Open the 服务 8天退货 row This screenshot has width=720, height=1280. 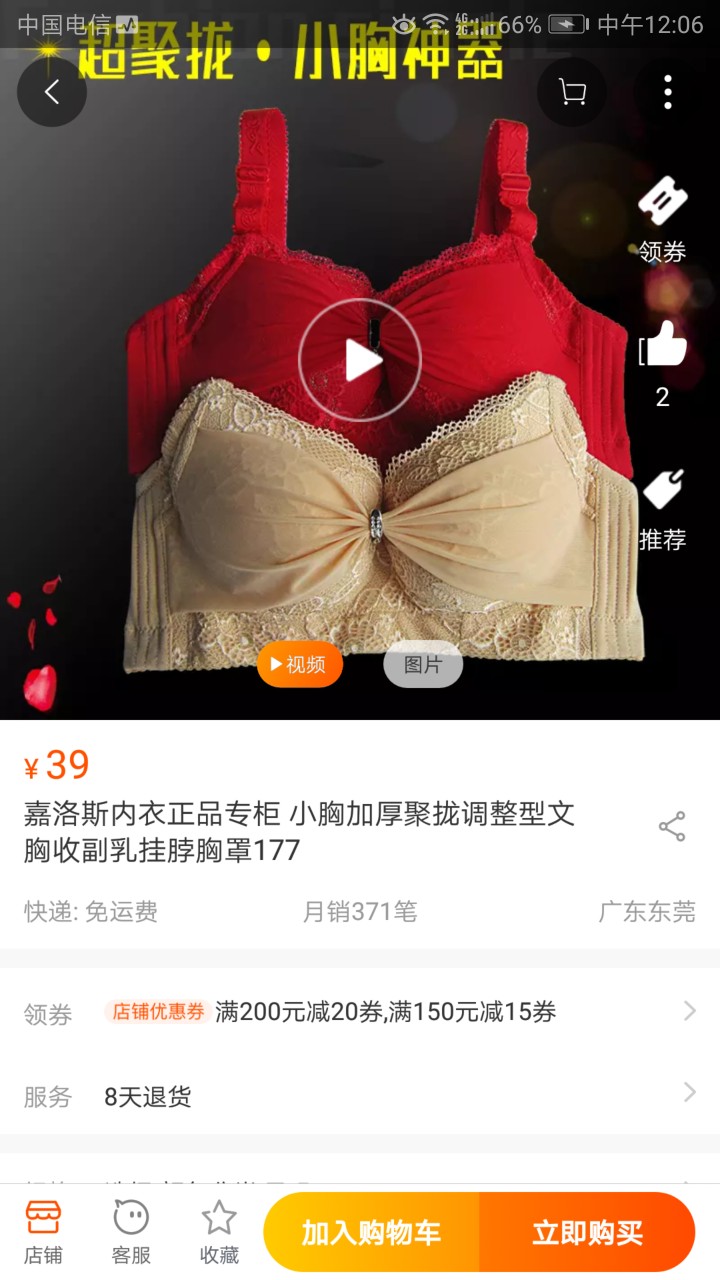360,1096
